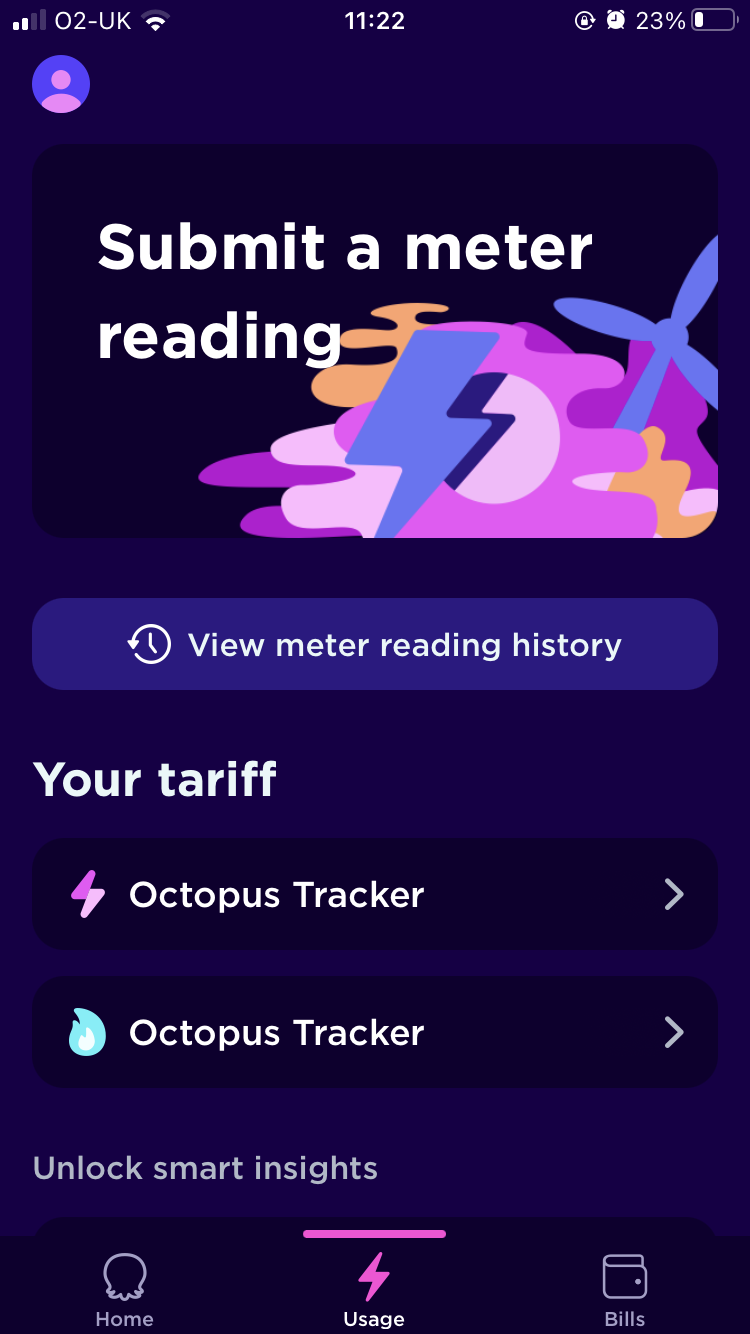Image resolution: width=750 pixels, height=1334 pixels.
Task: Select the Usage tab
Action: coord(374,1290)
